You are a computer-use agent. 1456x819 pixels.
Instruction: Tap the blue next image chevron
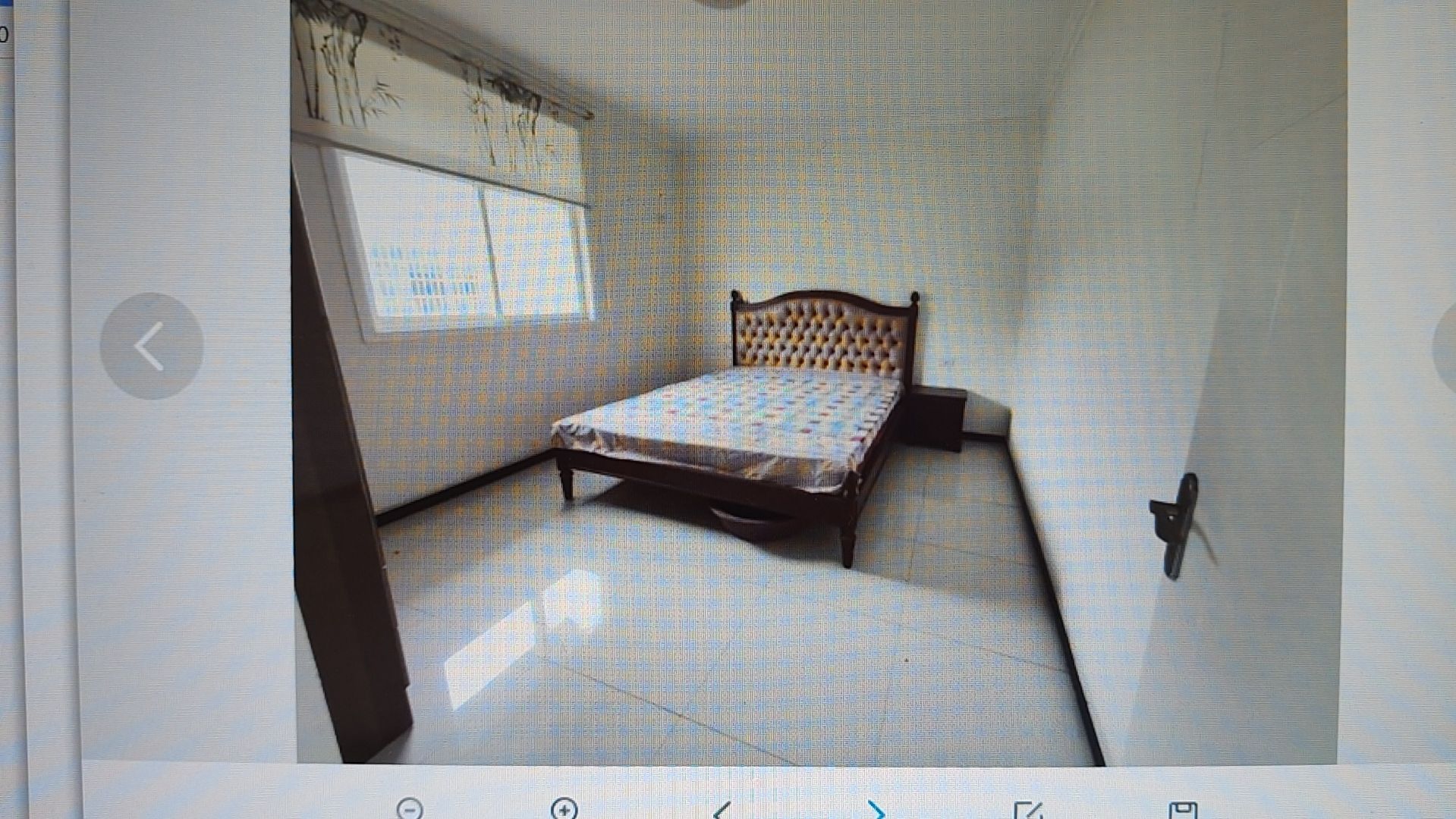(876, 810)
